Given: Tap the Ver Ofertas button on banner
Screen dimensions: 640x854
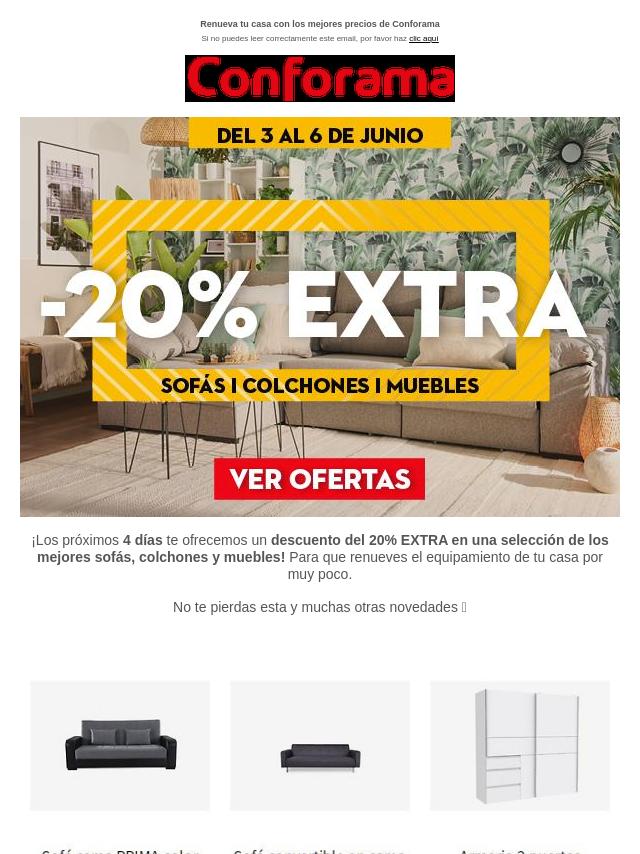Looking at the screenshot, I should (x=319, y=480).
